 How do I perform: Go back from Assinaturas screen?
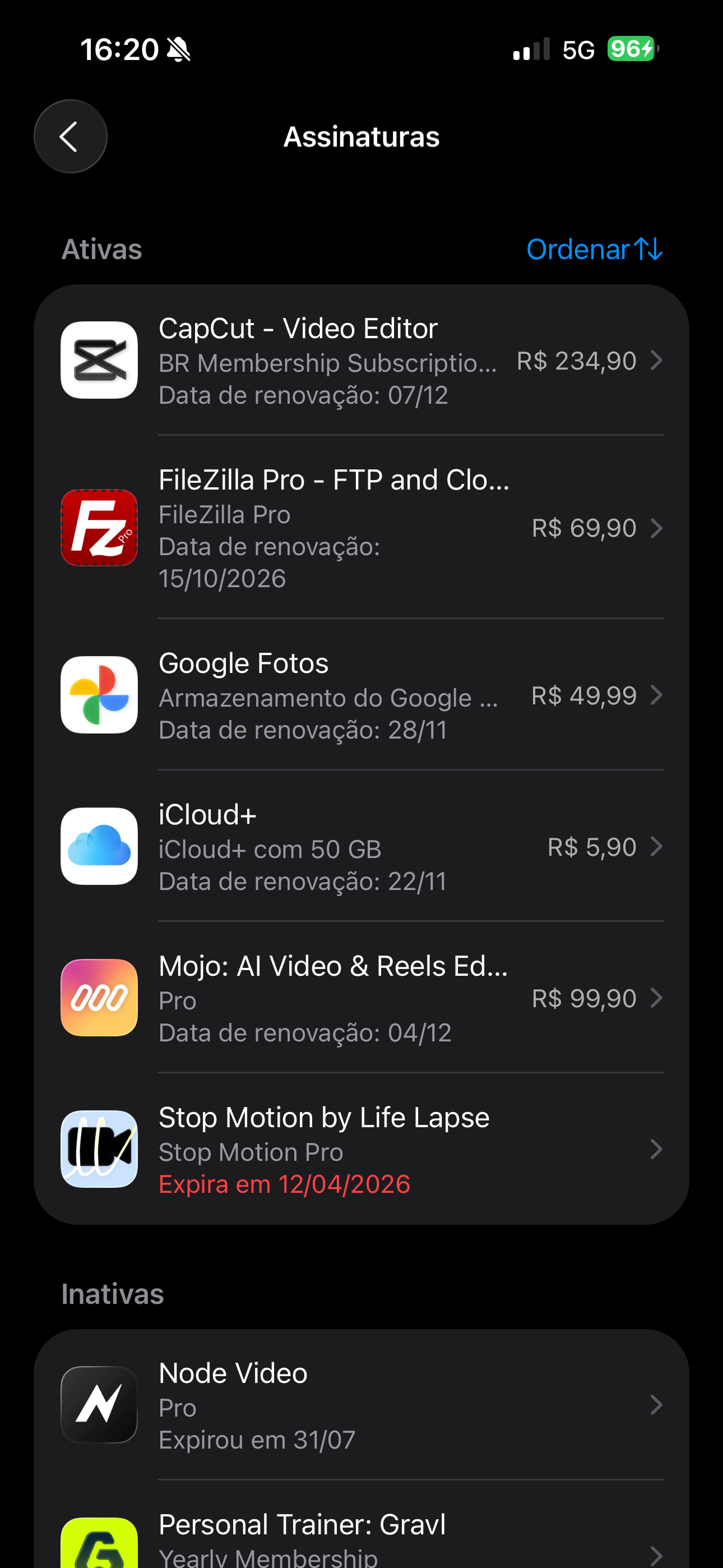[71, 136]
